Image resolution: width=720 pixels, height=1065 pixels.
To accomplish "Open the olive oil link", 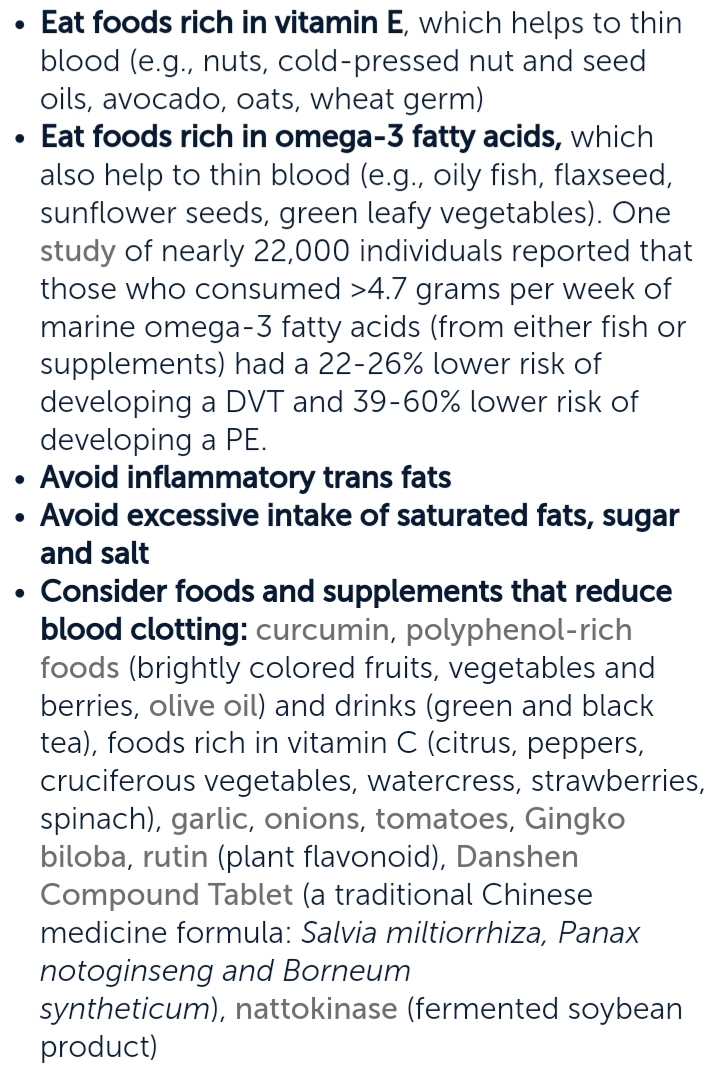I will coord(205,706).
